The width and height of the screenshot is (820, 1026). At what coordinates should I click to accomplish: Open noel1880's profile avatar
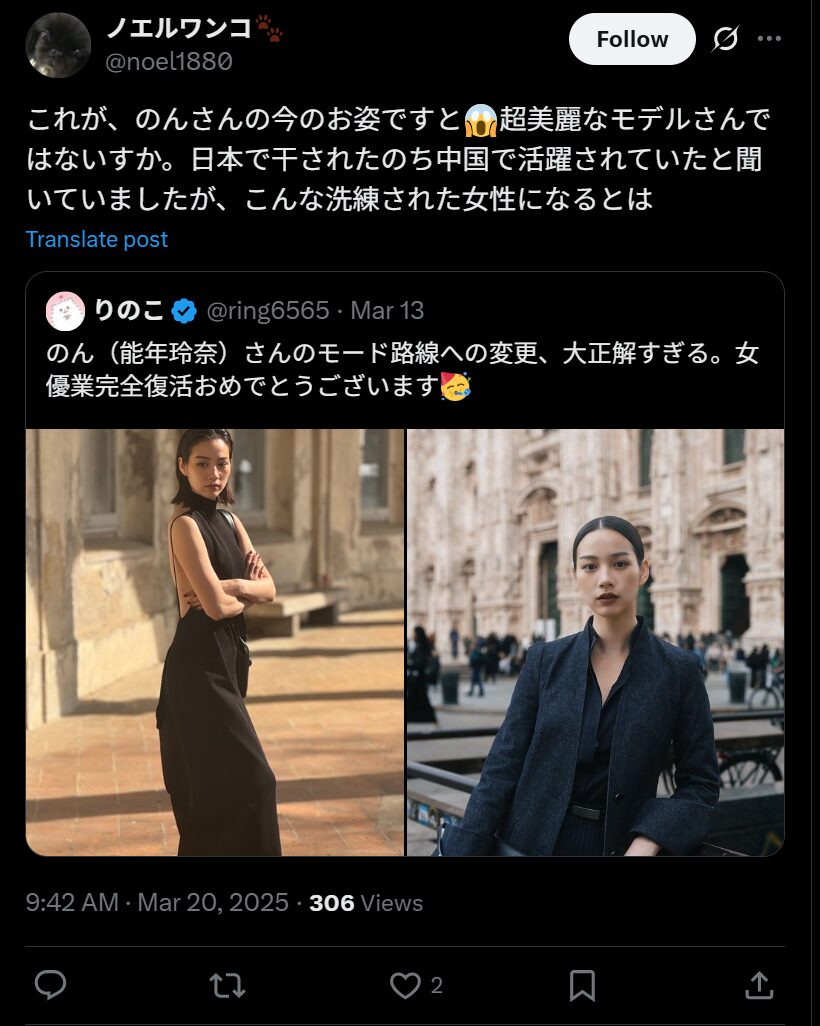coord(58,45)
